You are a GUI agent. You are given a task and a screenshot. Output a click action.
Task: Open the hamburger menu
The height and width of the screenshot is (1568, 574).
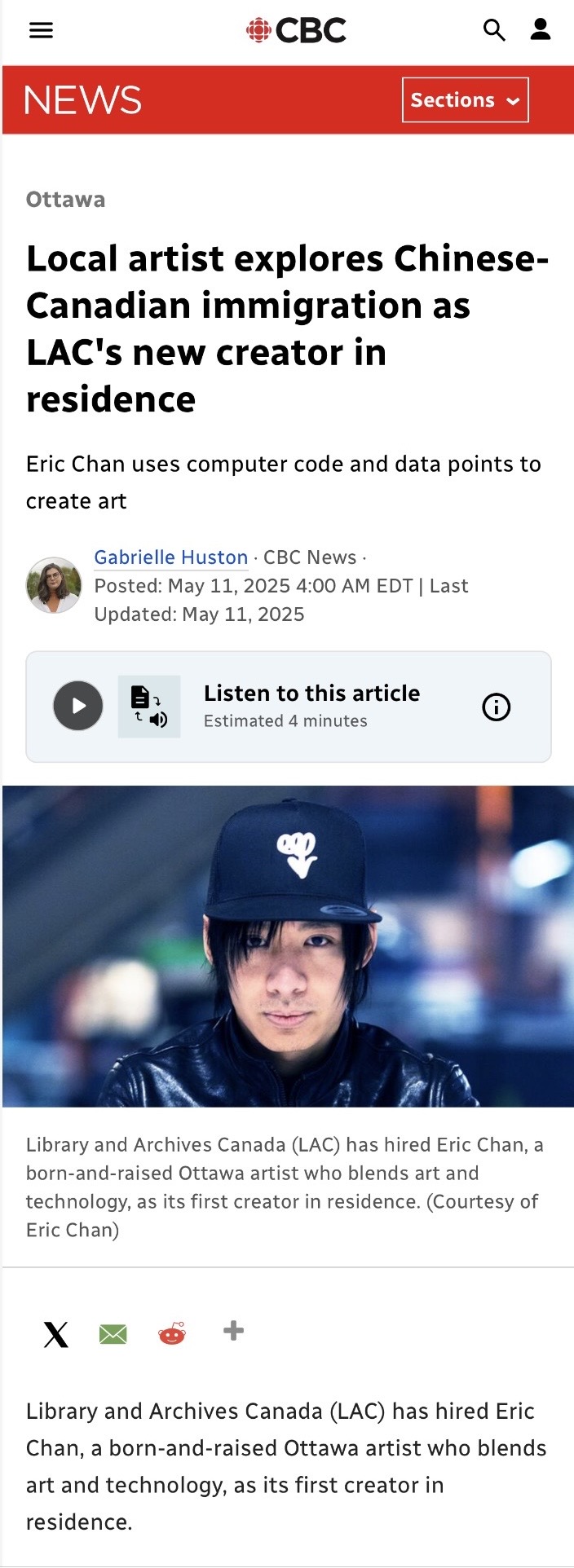click(41, 31)
